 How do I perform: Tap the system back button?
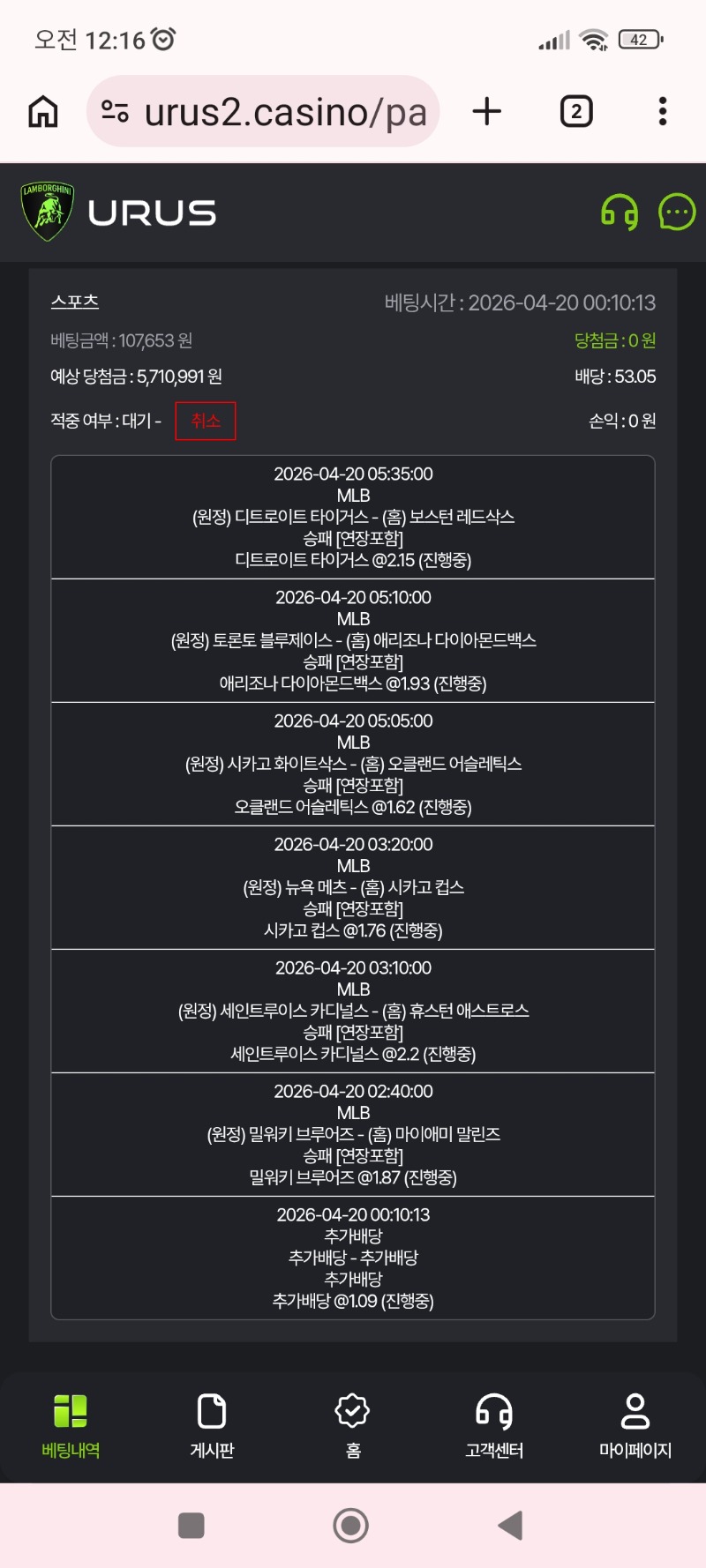511,1525
